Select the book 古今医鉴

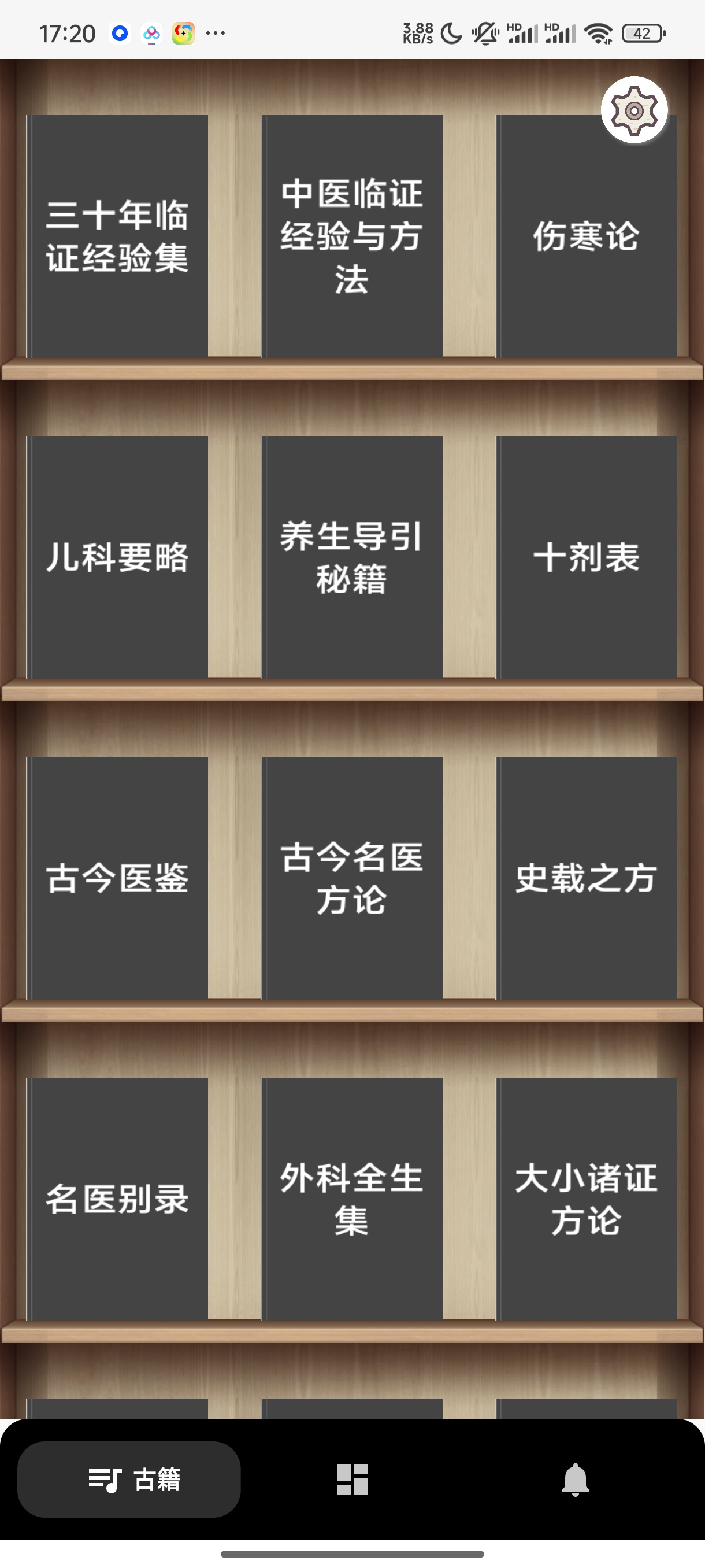pos(117,878)
